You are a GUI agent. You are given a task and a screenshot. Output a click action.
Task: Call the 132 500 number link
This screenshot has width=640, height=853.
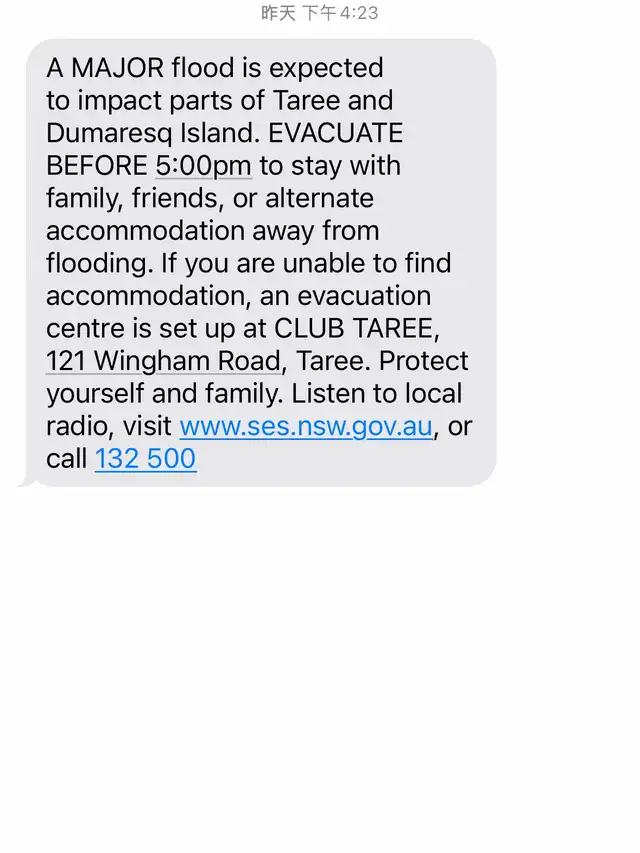[145, 460]
